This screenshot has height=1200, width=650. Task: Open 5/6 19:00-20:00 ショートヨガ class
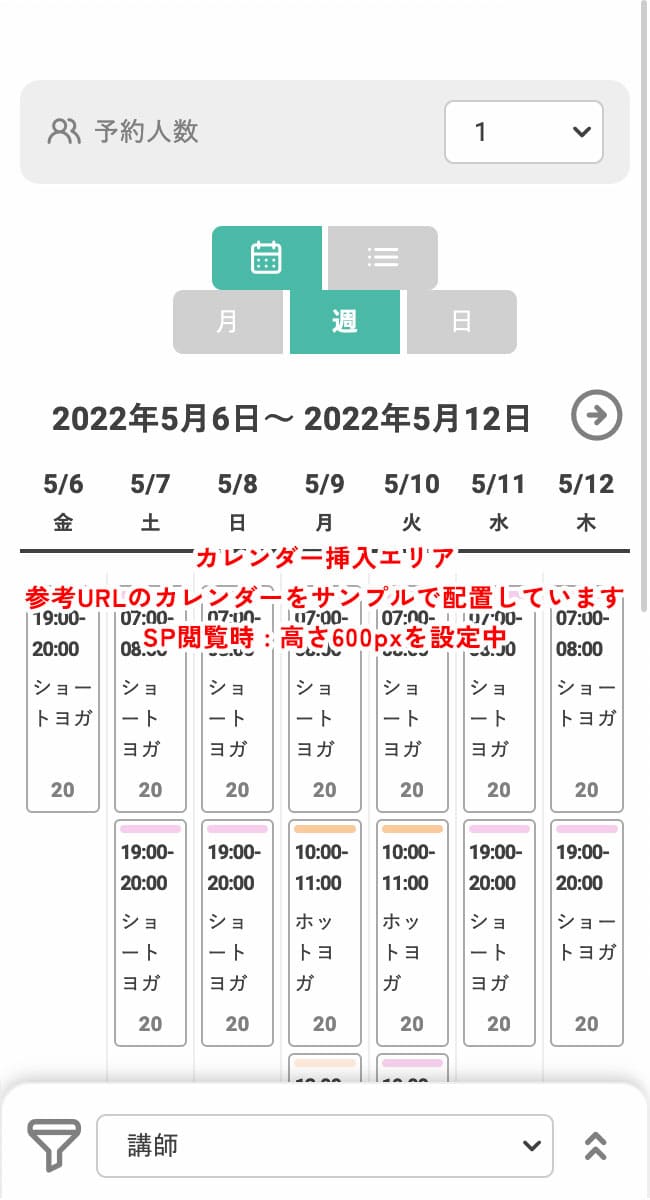[63, 700]
